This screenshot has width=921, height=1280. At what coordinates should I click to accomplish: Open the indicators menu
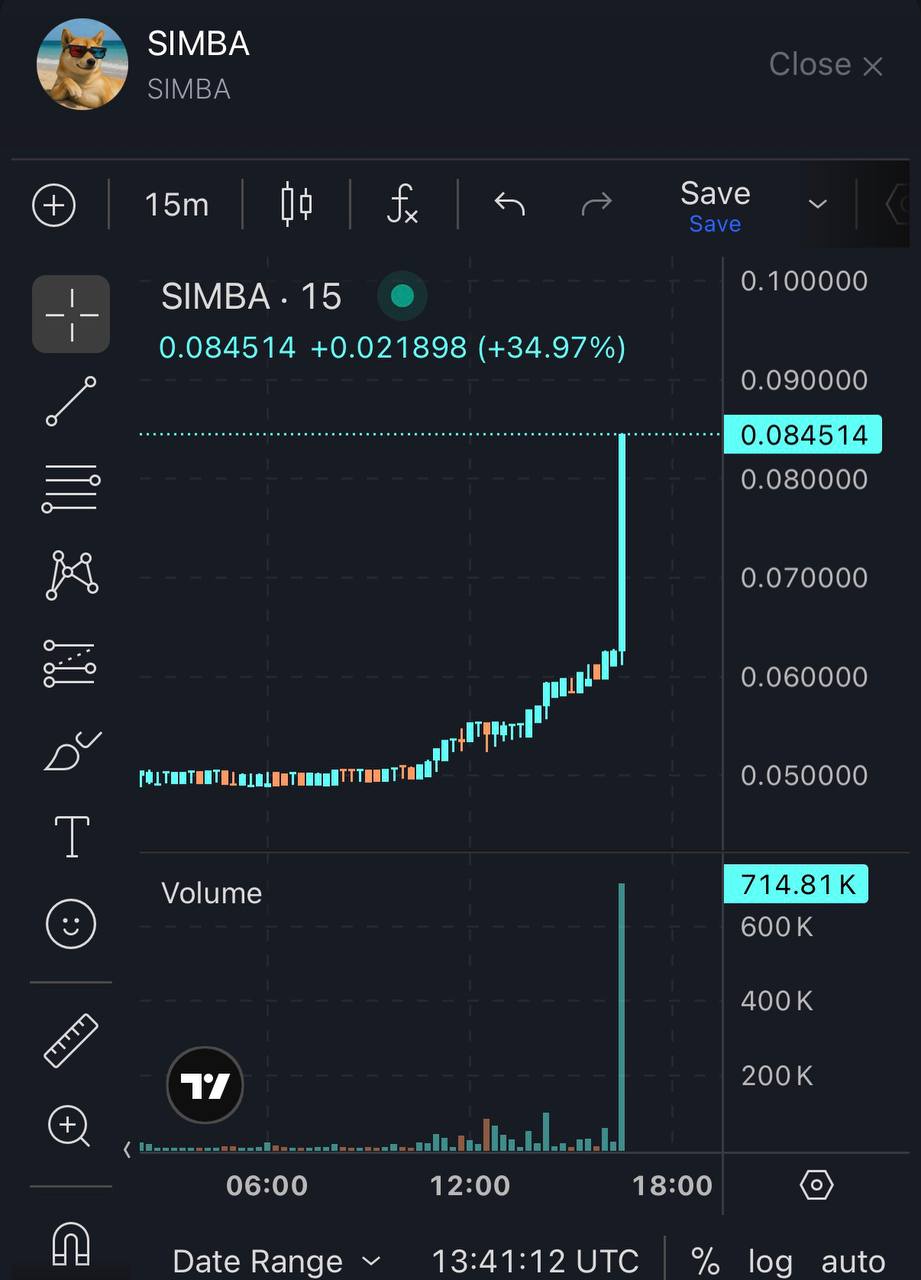click(x=402, y=205)
